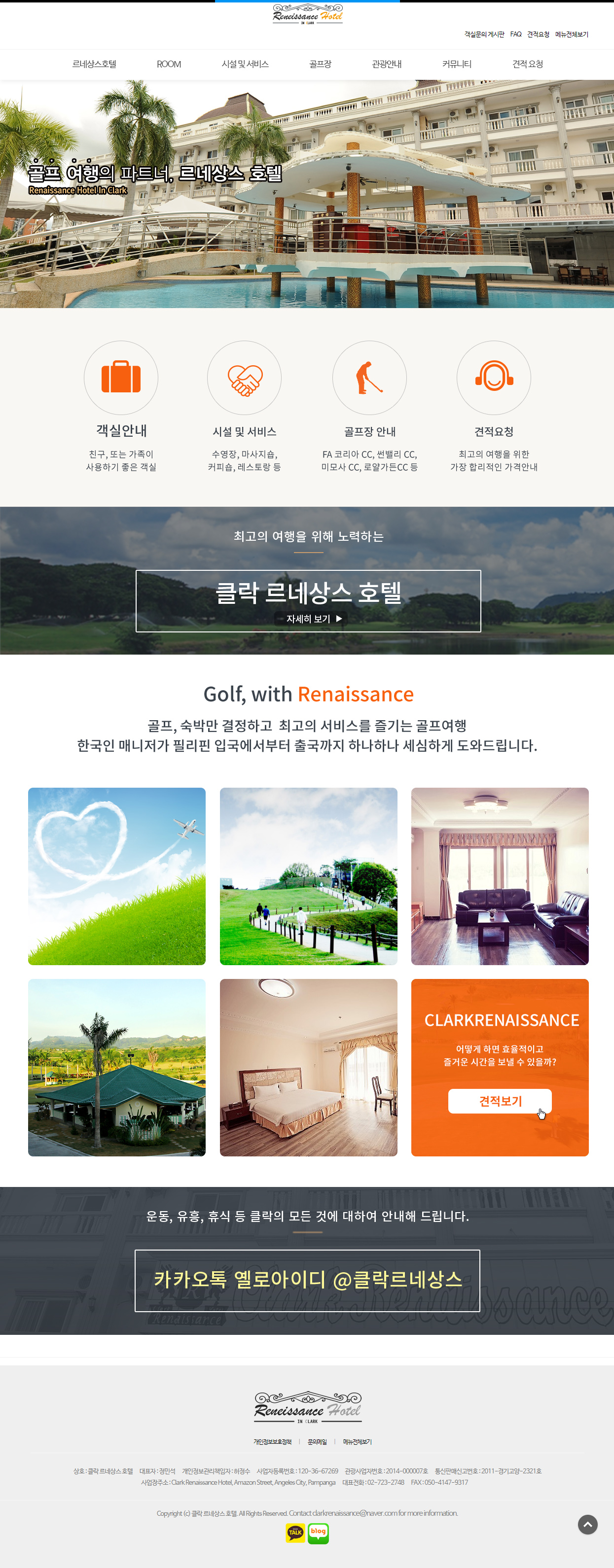Image resolution: width=614 pixels, height=1568 pixels.
Task: Tap 메뉴전체보기 in the top bar
Action: tap(572, 35)
